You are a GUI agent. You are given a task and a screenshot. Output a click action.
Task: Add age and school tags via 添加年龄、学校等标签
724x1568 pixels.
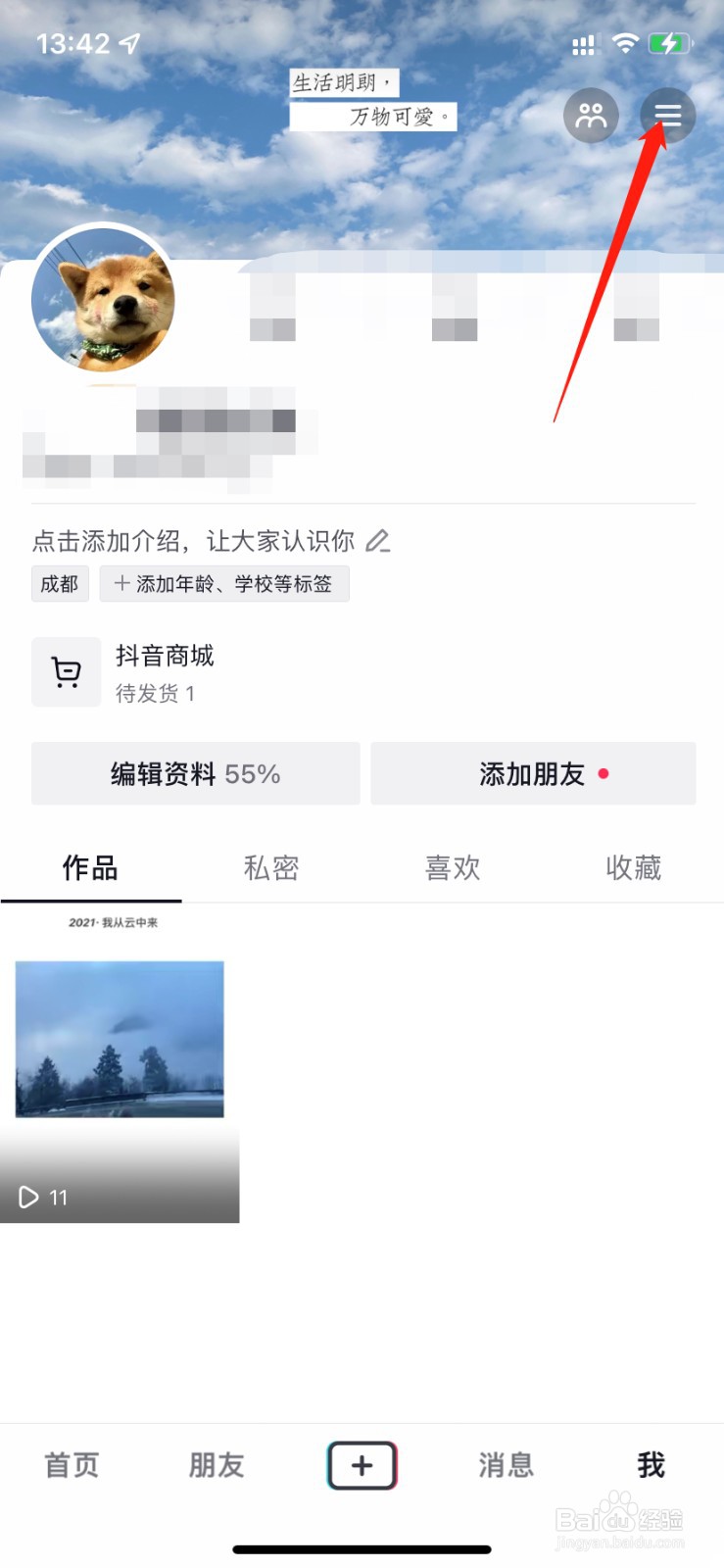(224, 584)
